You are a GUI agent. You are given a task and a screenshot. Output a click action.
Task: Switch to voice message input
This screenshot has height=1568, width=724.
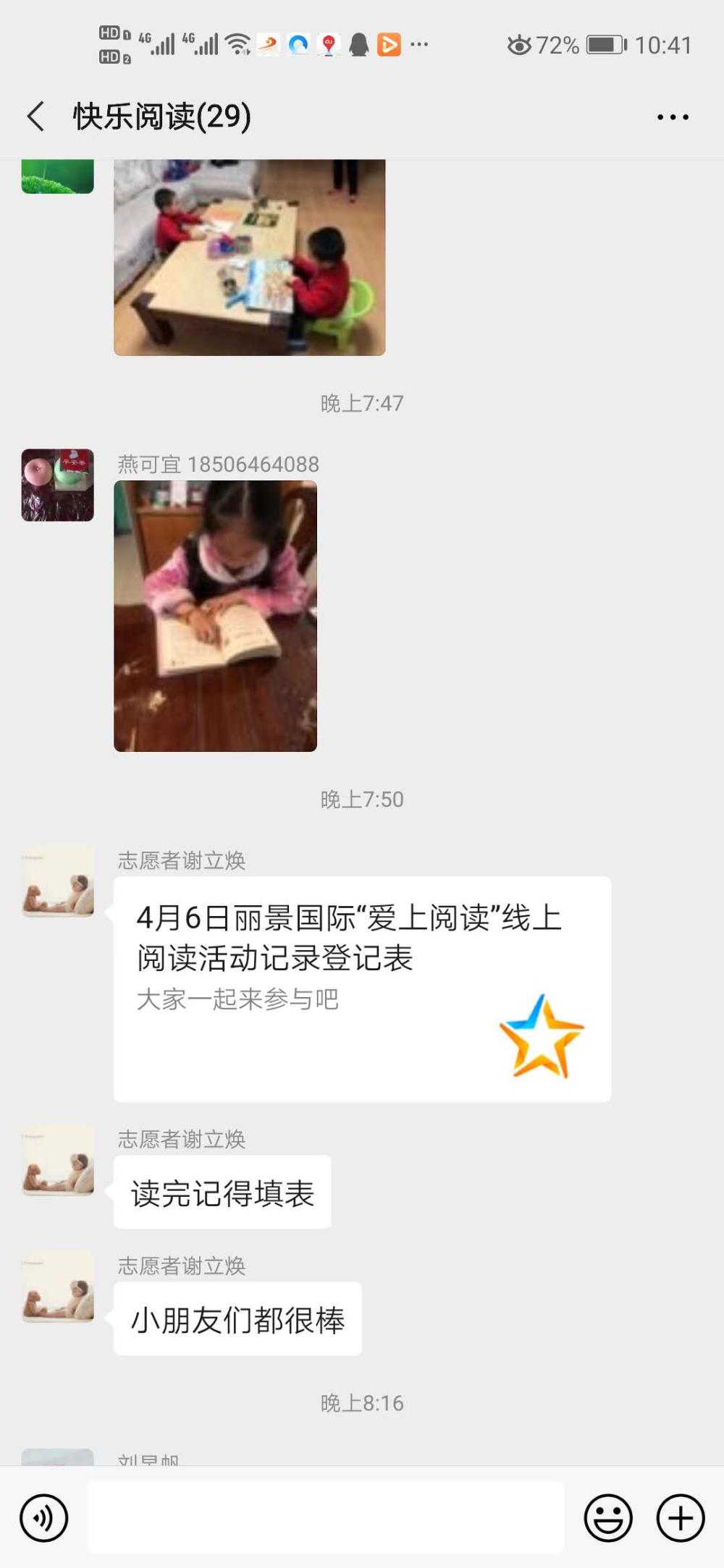[x=44, y=1517]
